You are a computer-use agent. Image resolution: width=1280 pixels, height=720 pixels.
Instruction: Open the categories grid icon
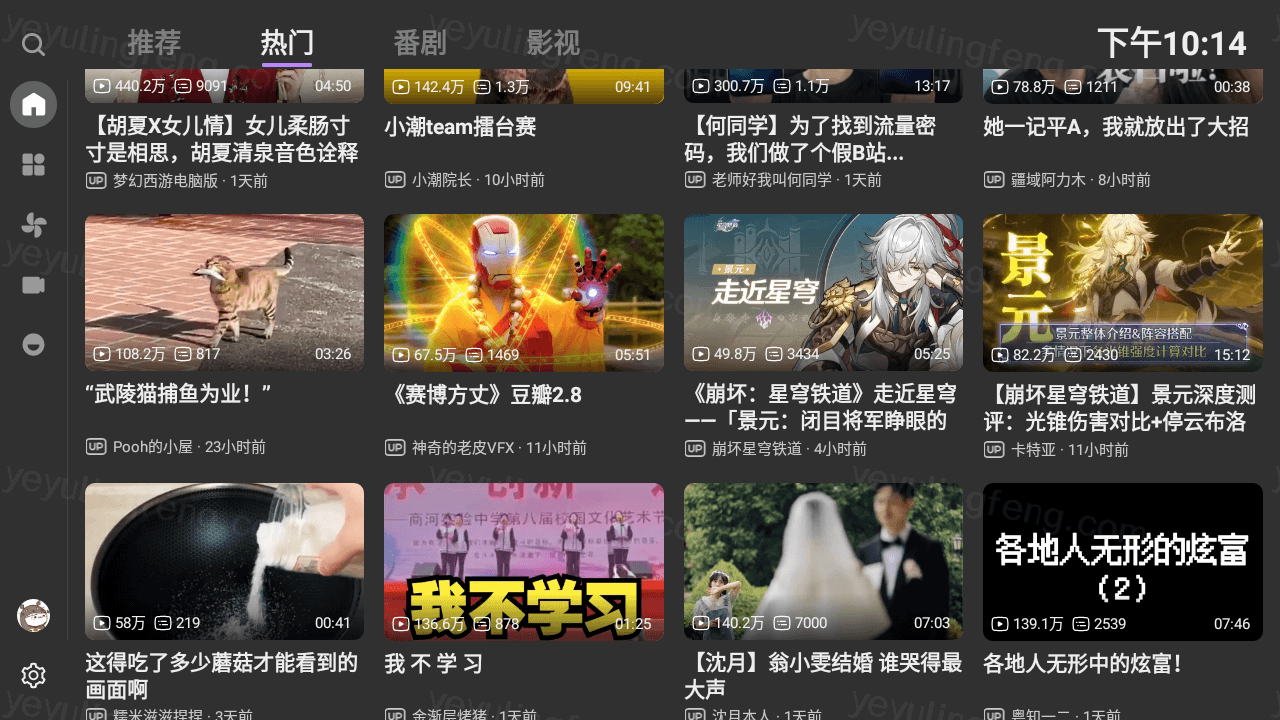coord(33,165)
